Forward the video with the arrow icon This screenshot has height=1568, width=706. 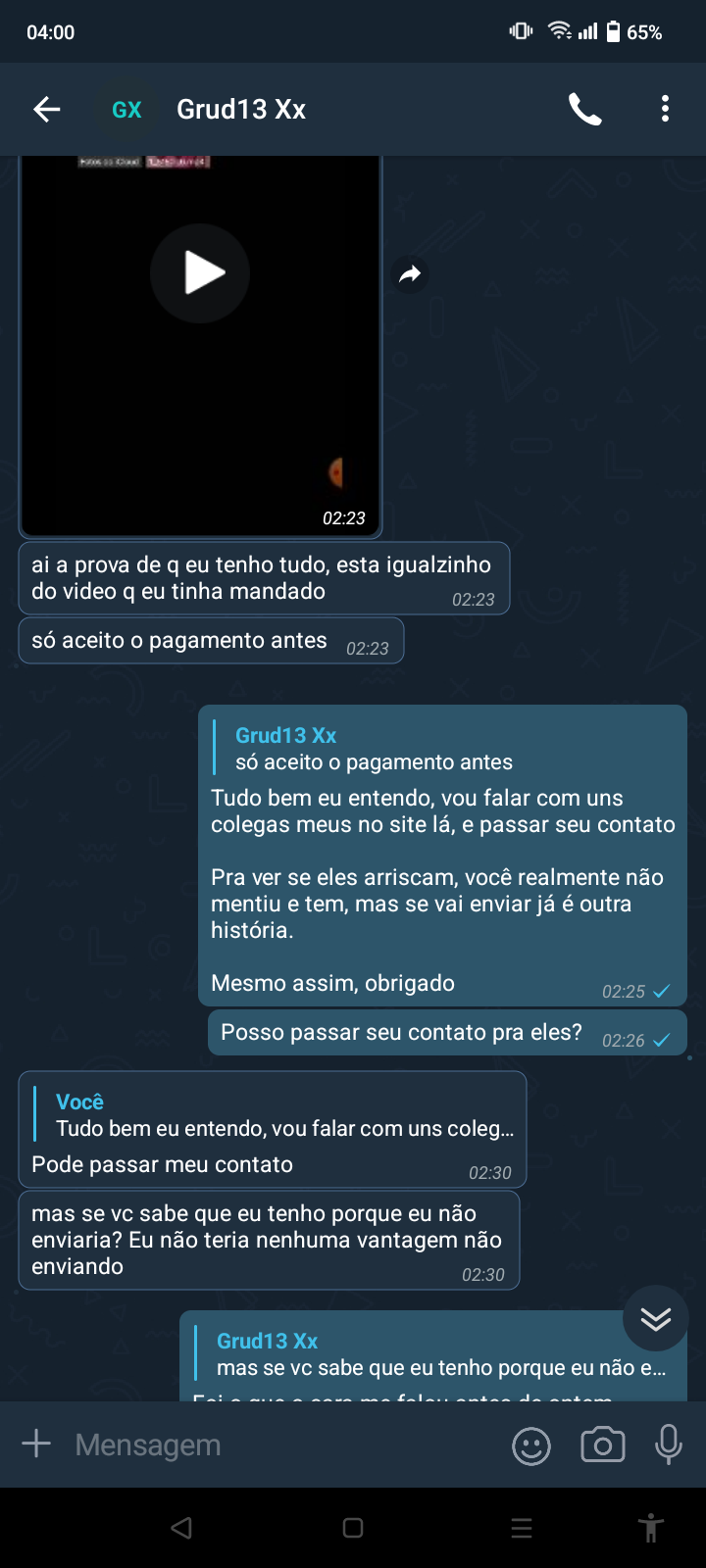tap(410, 274)
